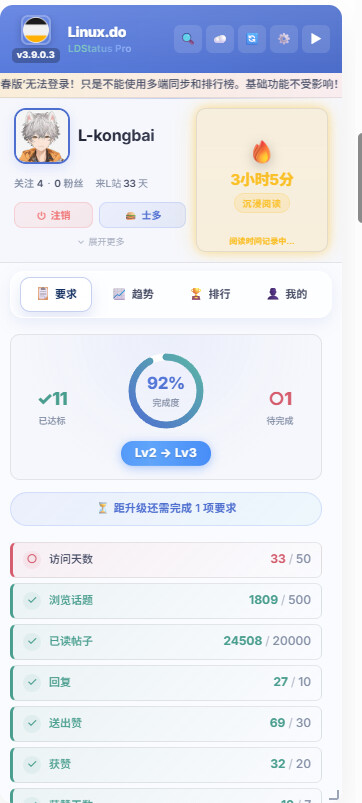This screenshot has width=362, height=803.
Task: Tap the search magnifier icon in the header
Action: tap(188, 39)
